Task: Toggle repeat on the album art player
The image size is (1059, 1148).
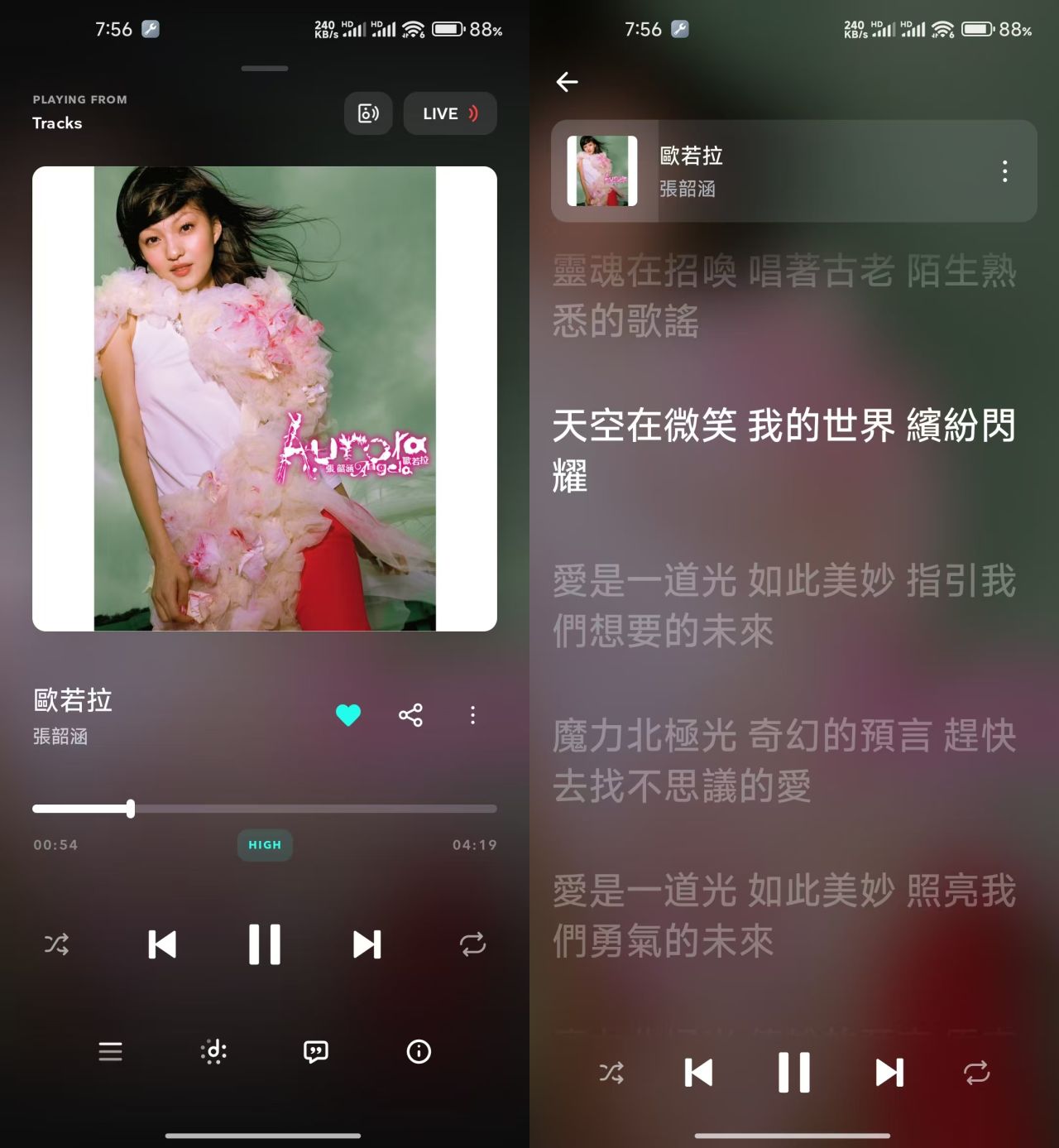Action: (472, 944)
